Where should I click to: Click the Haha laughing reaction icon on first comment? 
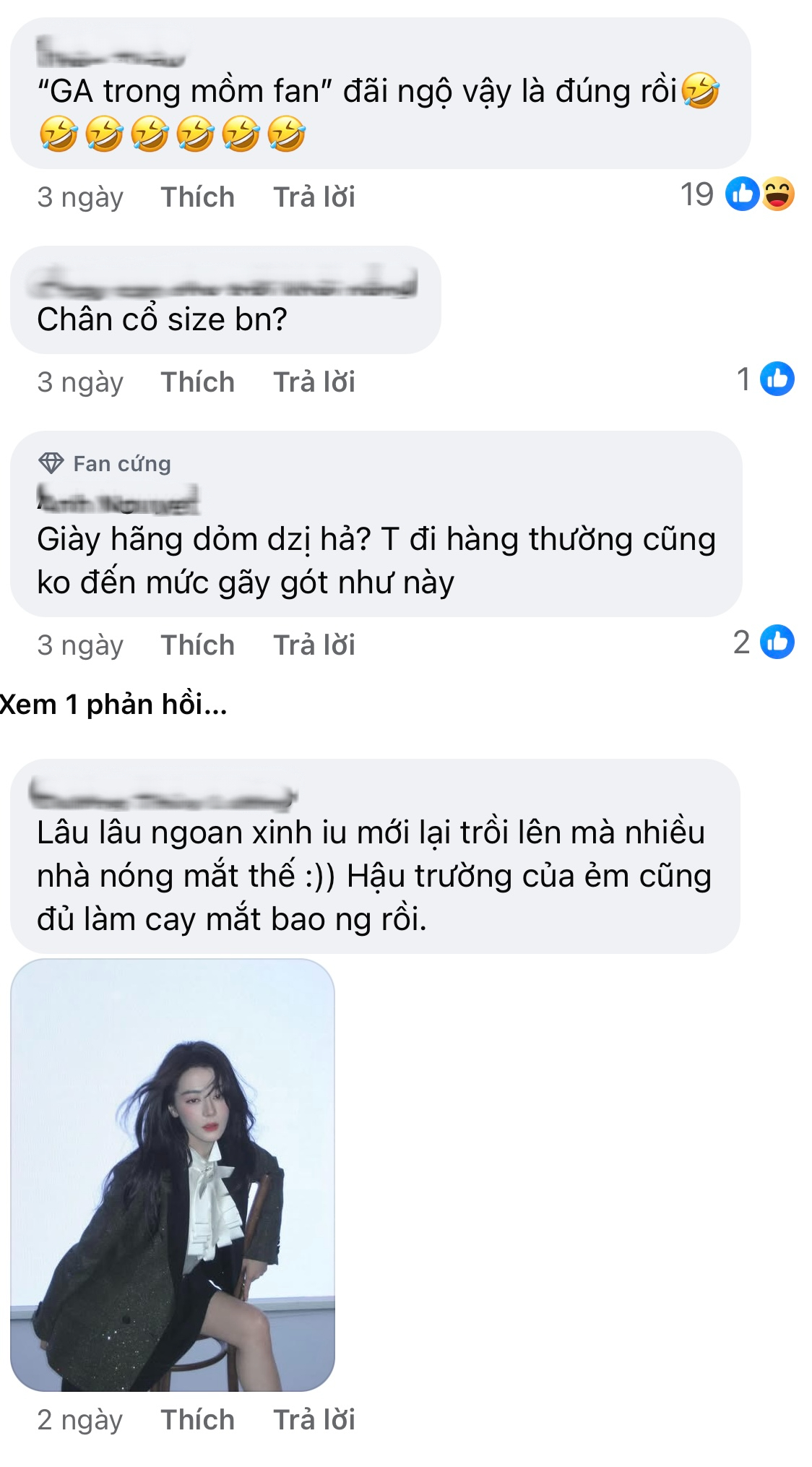[x=777, y=194]
